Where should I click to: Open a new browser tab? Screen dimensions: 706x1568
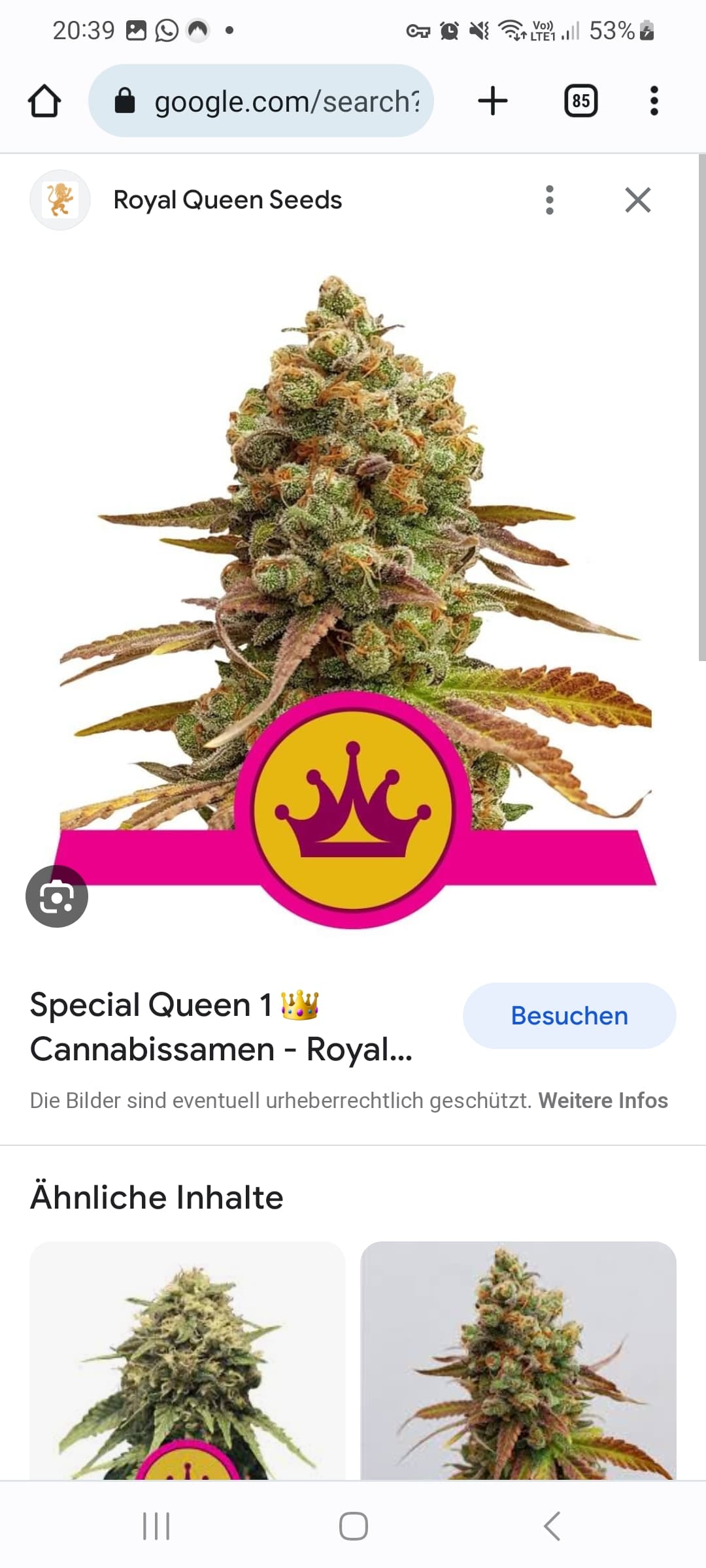coord(493,101)
